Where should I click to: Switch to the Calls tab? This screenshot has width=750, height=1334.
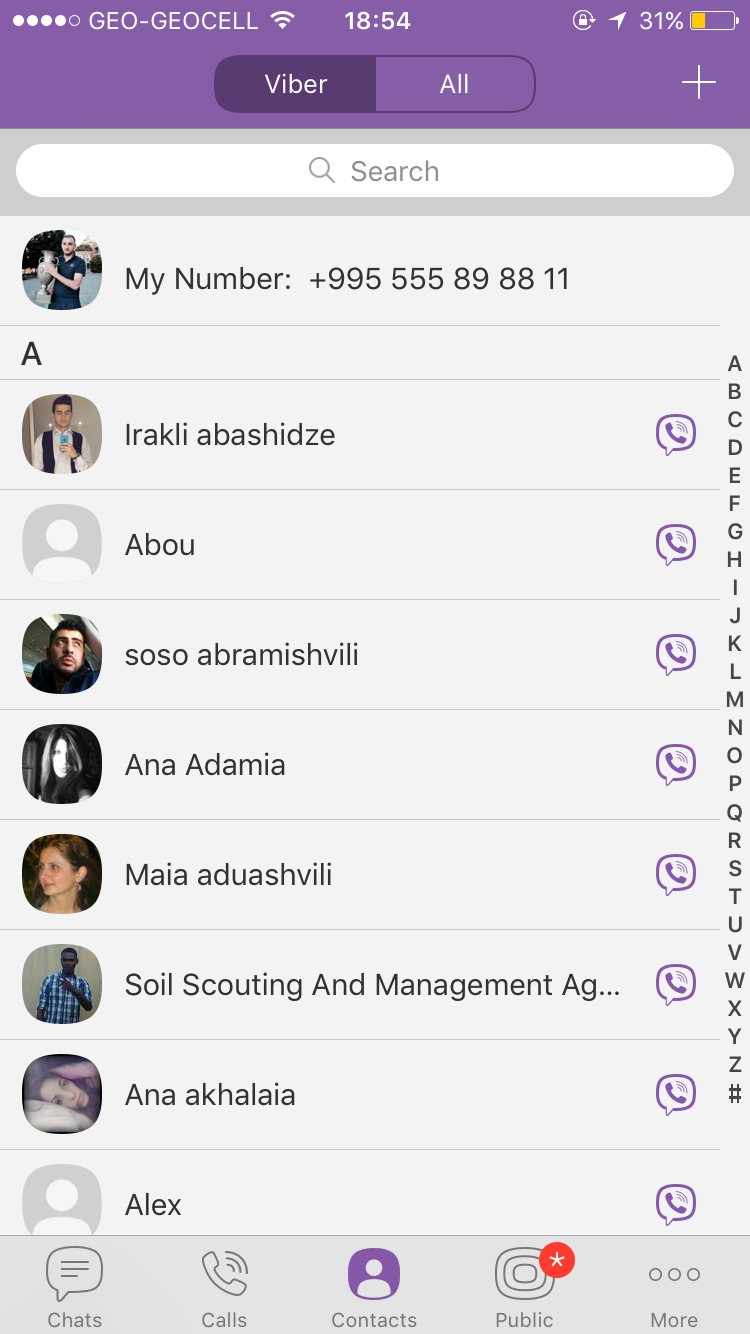click(x=224, y=1287)
